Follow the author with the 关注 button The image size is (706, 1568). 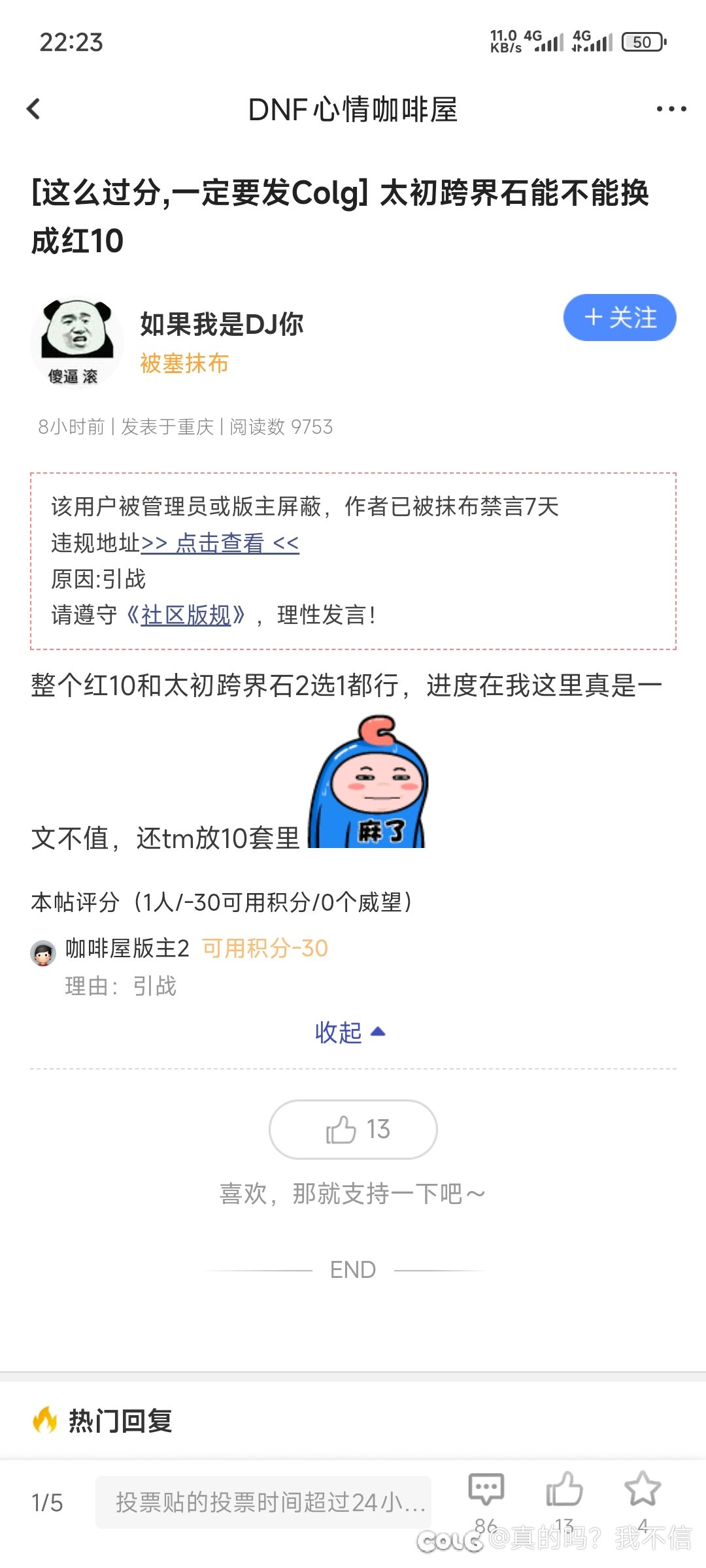tap(619, 318)
